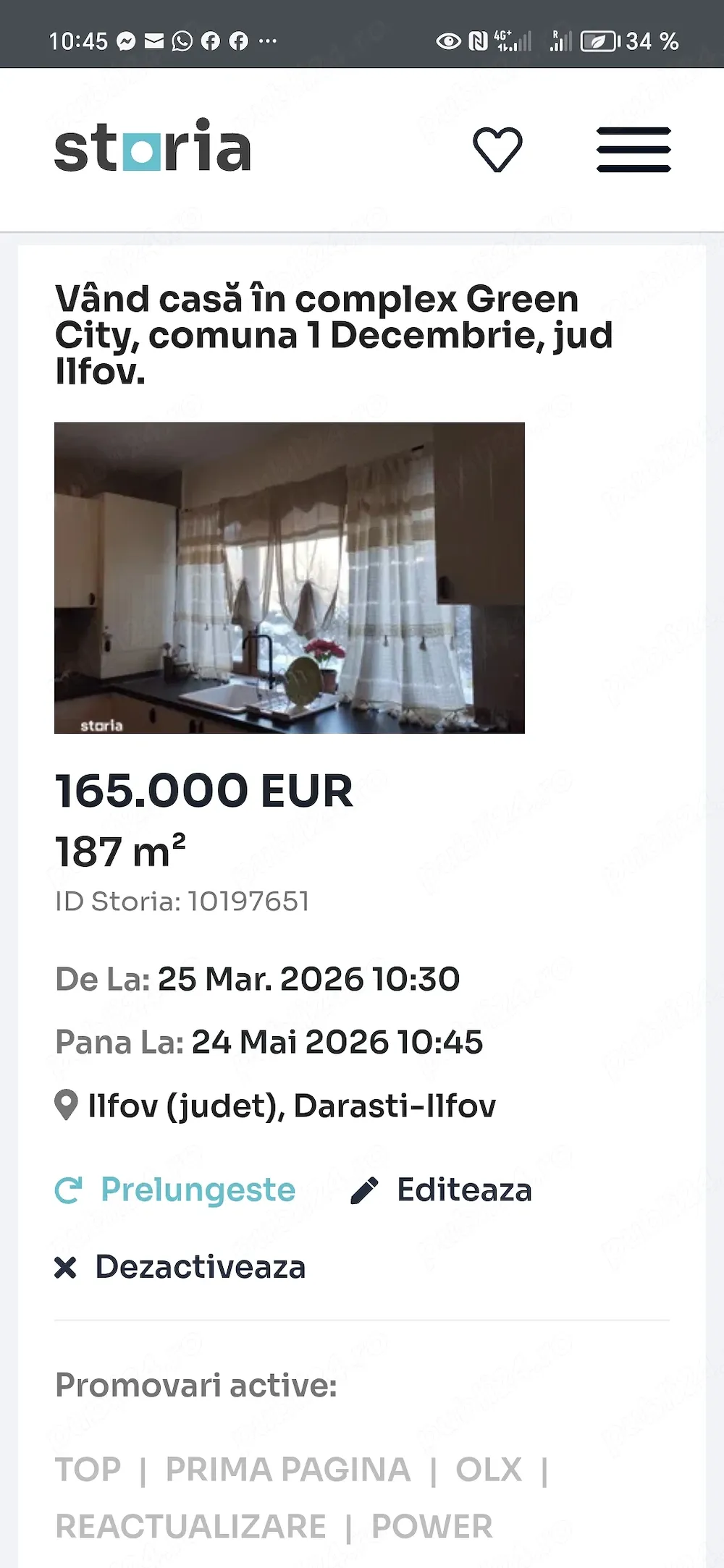Click the Prelungeste link
Image resolution: width=724 pixels, height=1568 pixels.
(x=197, y=1189)
